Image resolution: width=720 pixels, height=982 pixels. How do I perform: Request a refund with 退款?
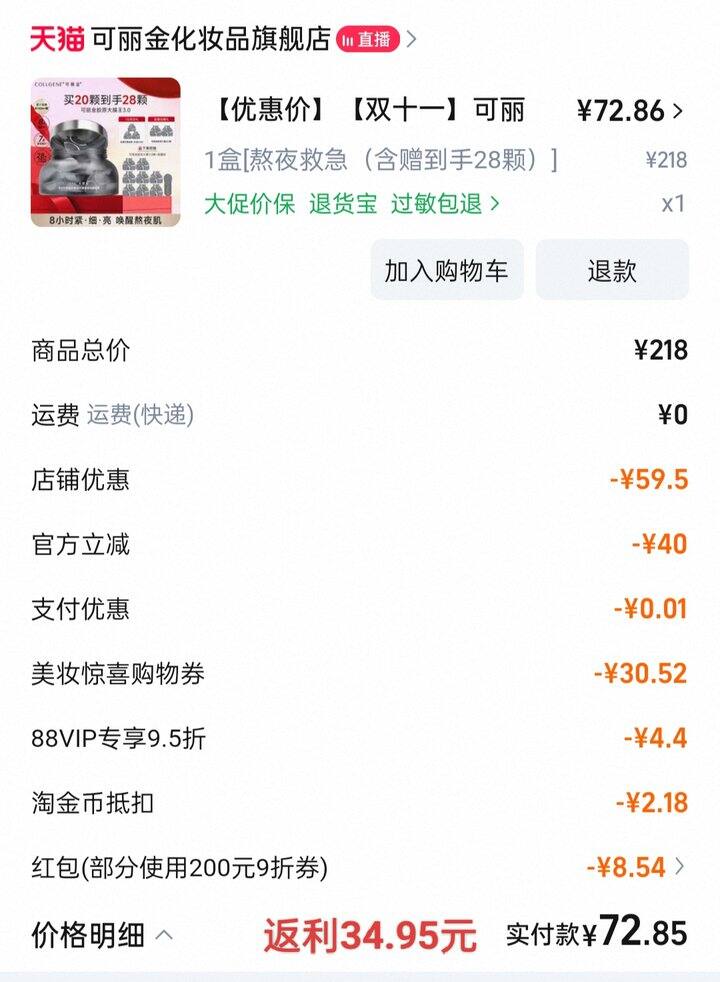pos(612,270)
